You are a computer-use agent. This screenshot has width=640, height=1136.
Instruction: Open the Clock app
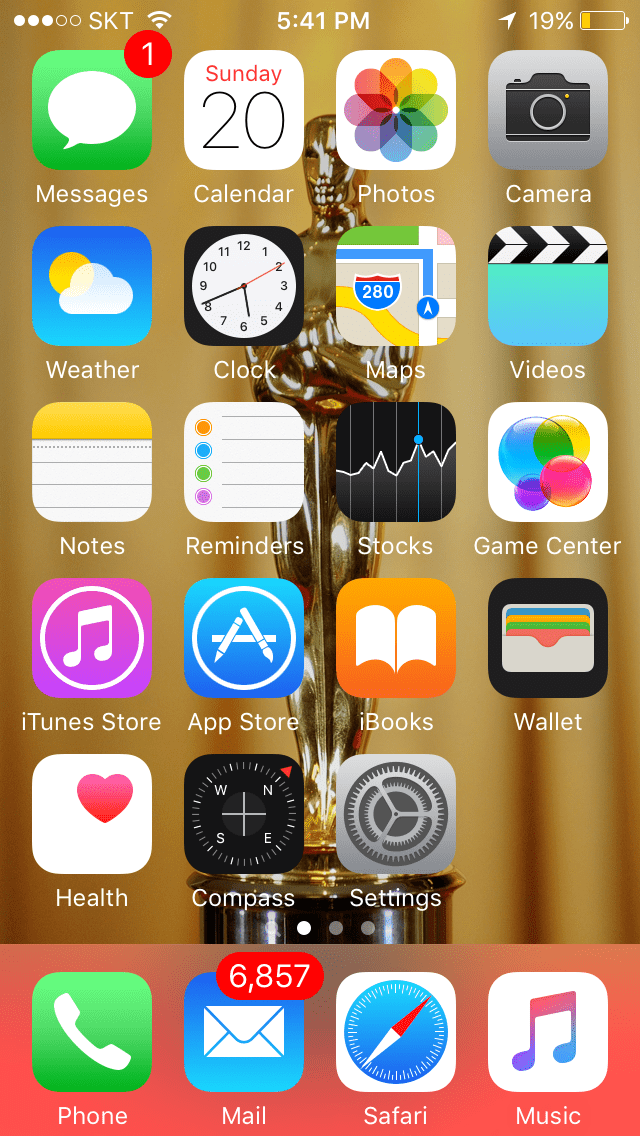pyautogui.click(x=244, y=286)
